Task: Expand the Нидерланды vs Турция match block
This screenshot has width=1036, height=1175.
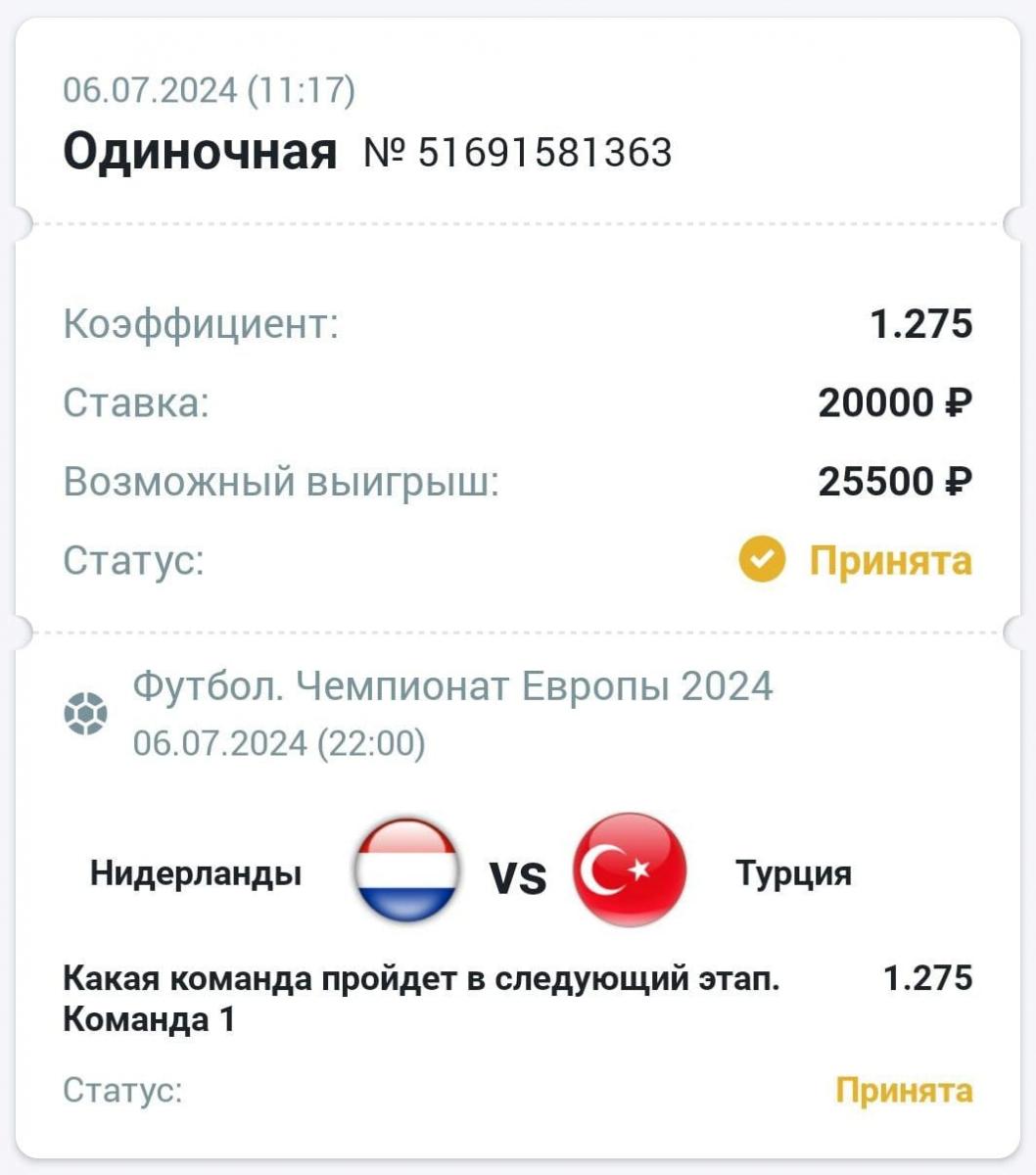Action: pos(517,871)
